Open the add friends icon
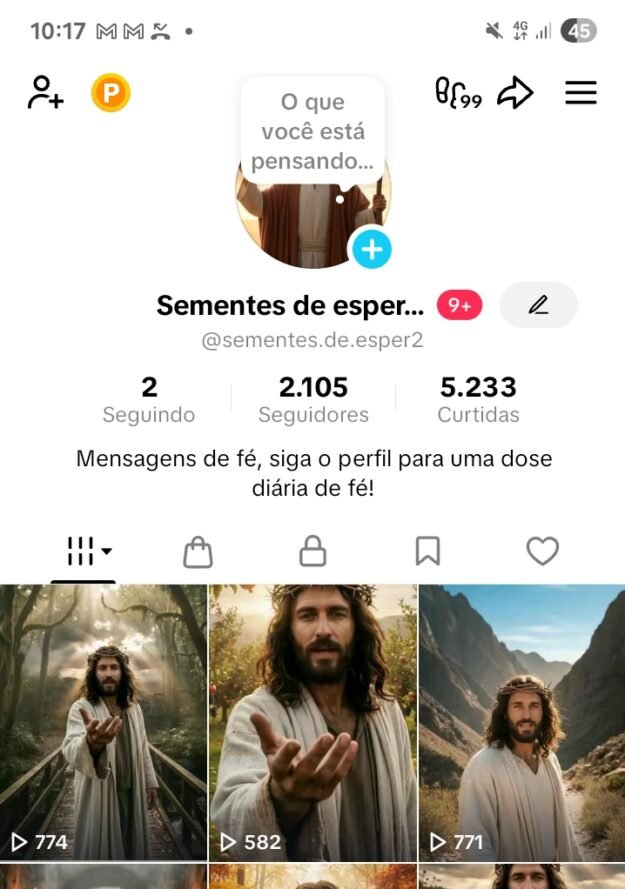The image size is (625, 889). pyautogui.click(x=45, y=93)
